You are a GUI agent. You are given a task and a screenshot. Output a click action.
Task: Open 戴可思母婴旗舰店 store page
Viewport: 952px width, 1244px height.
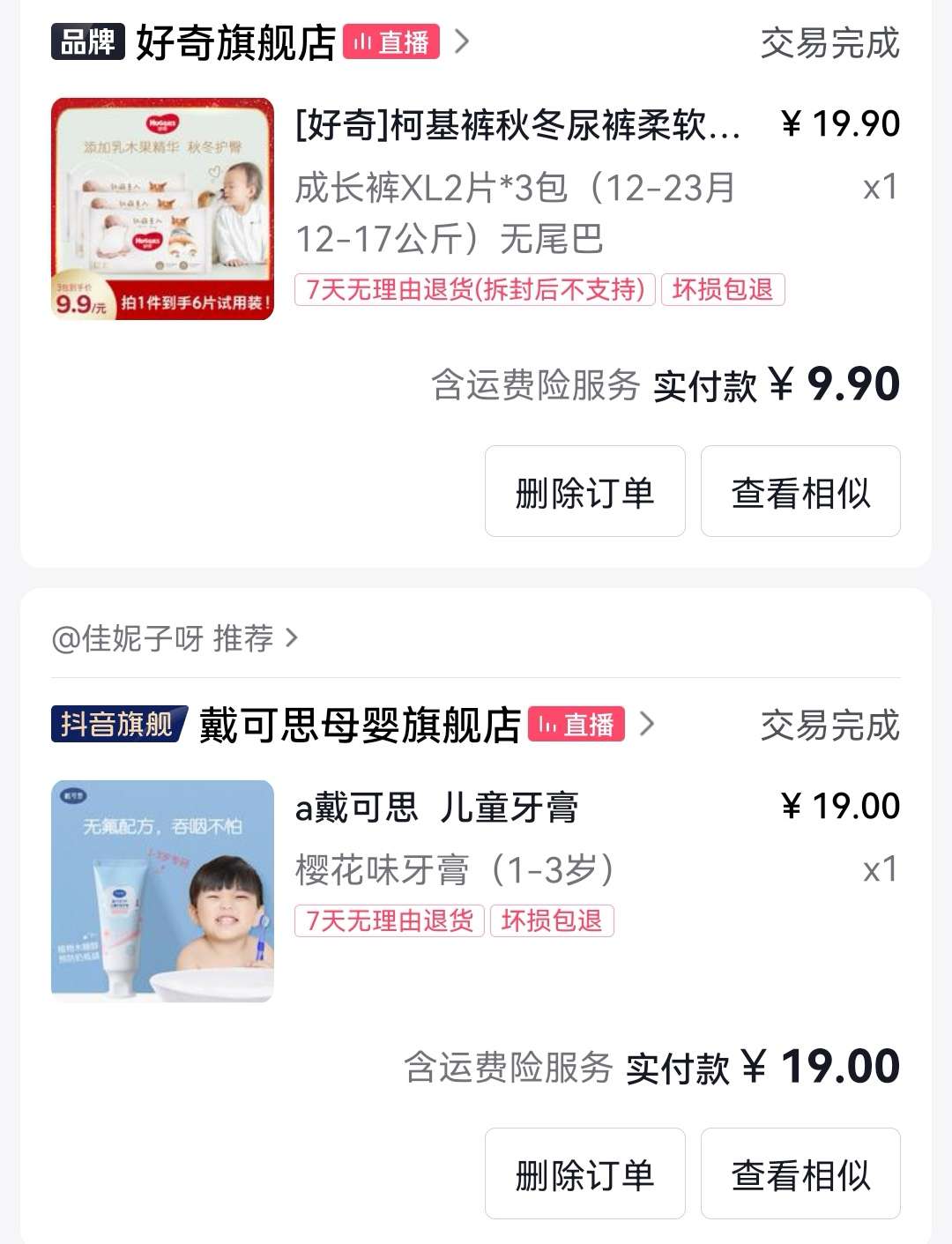point(360,725)
